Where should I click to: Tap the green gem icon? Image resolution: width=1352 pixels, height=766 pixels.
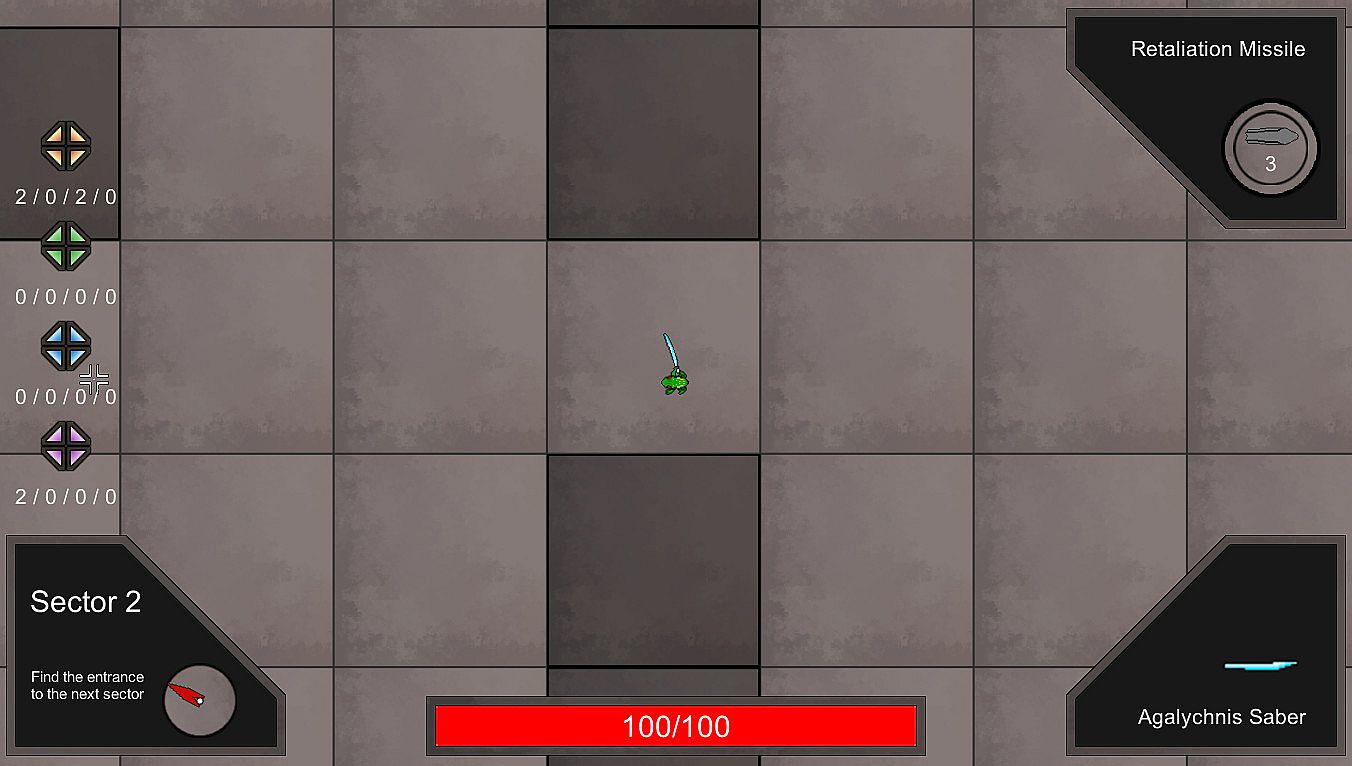pos(66,246)
